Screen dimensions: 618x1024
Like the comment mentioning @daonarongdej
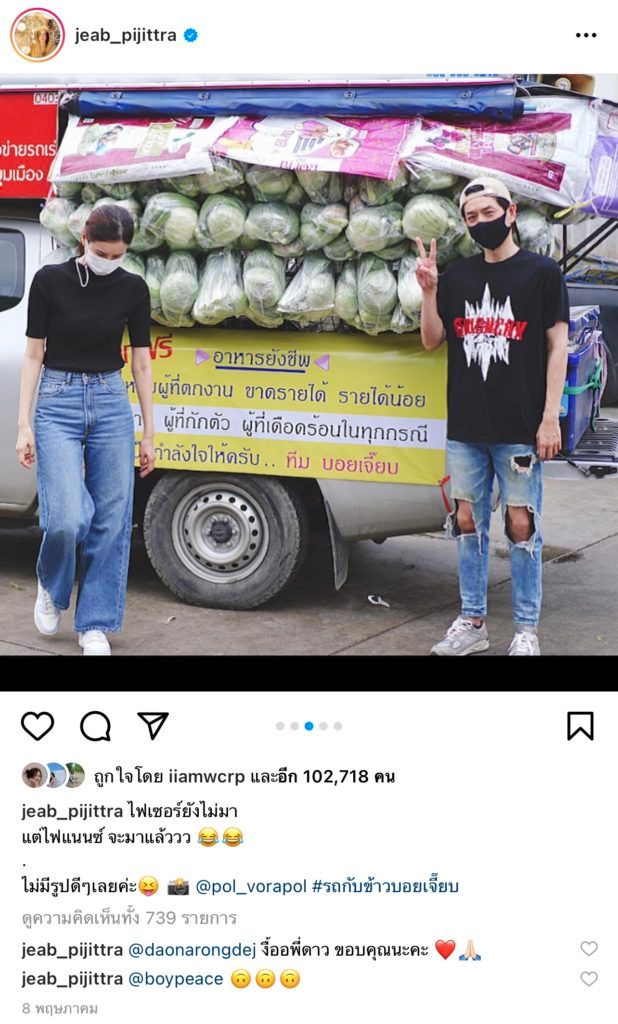(x=589, y=949)
